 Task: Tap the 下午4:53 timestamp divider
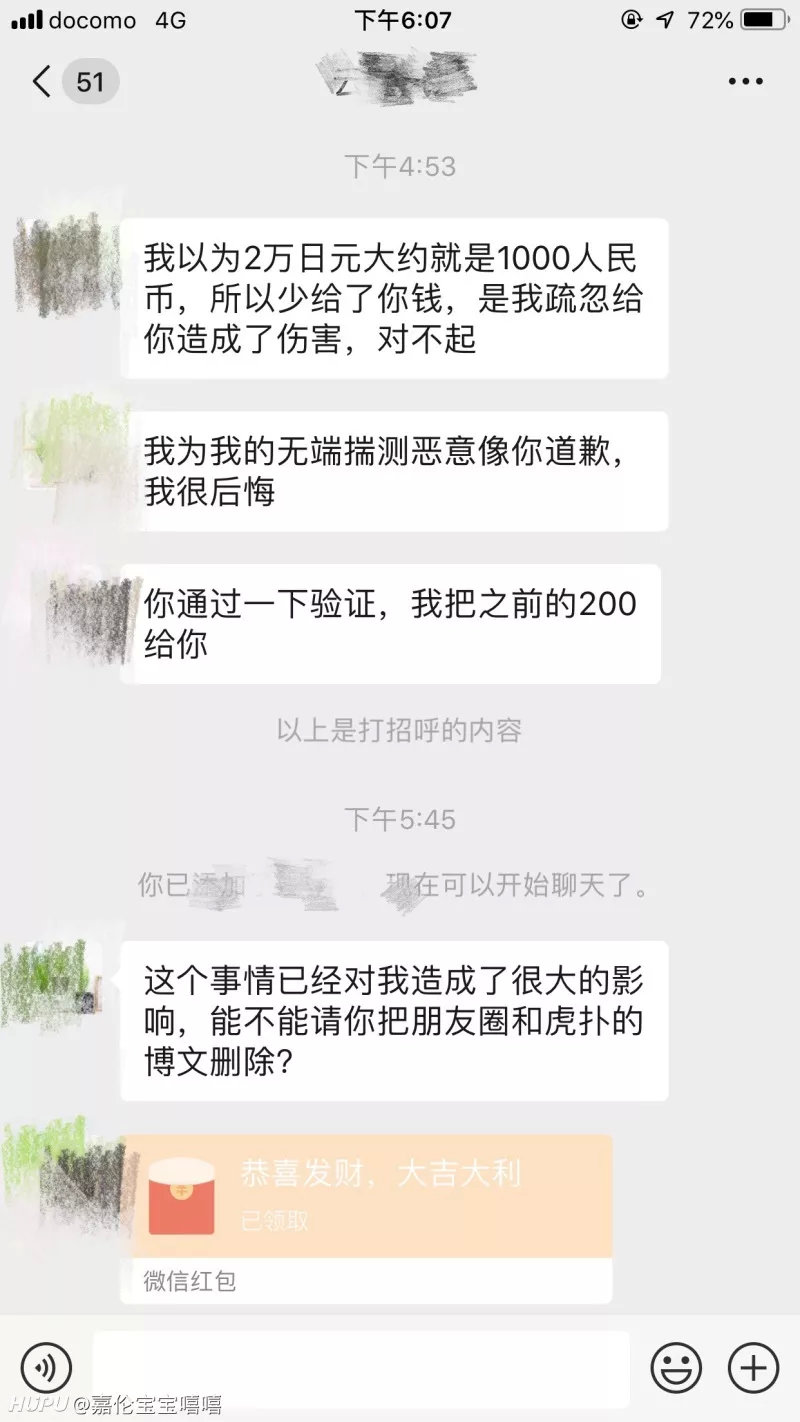(399, 167)
